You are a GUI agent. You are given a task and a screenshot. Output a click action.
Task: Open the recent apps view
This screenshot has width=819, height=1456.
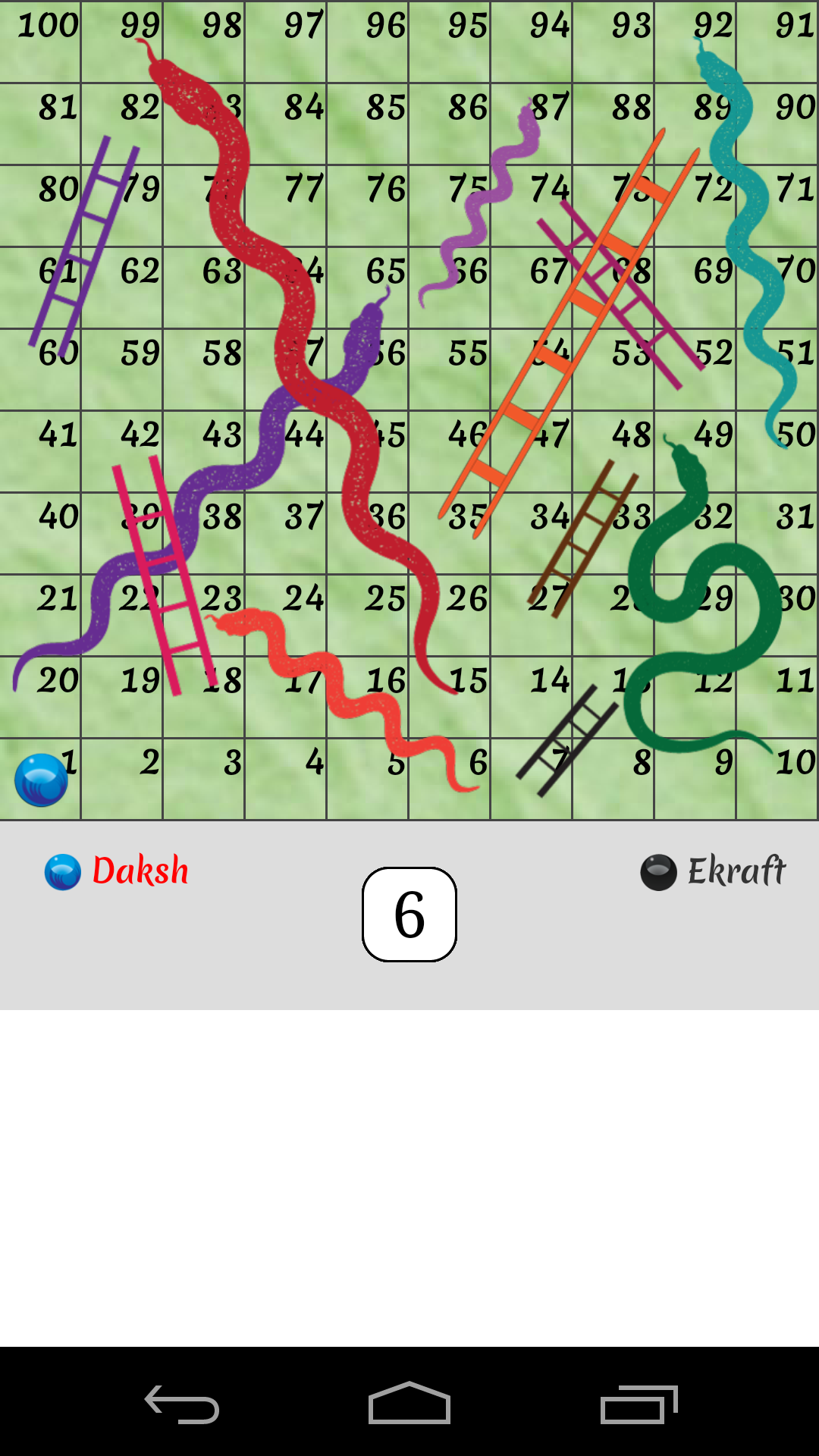[x=639, y=1404]
